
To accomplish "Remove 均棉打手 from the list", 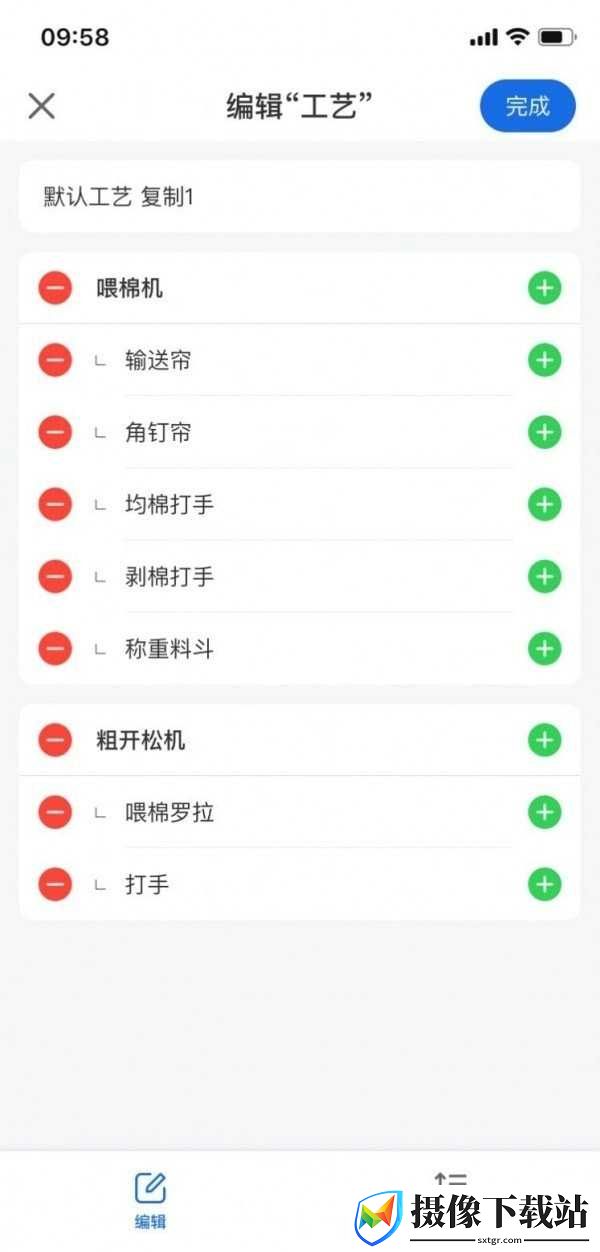I will point(55,504).
